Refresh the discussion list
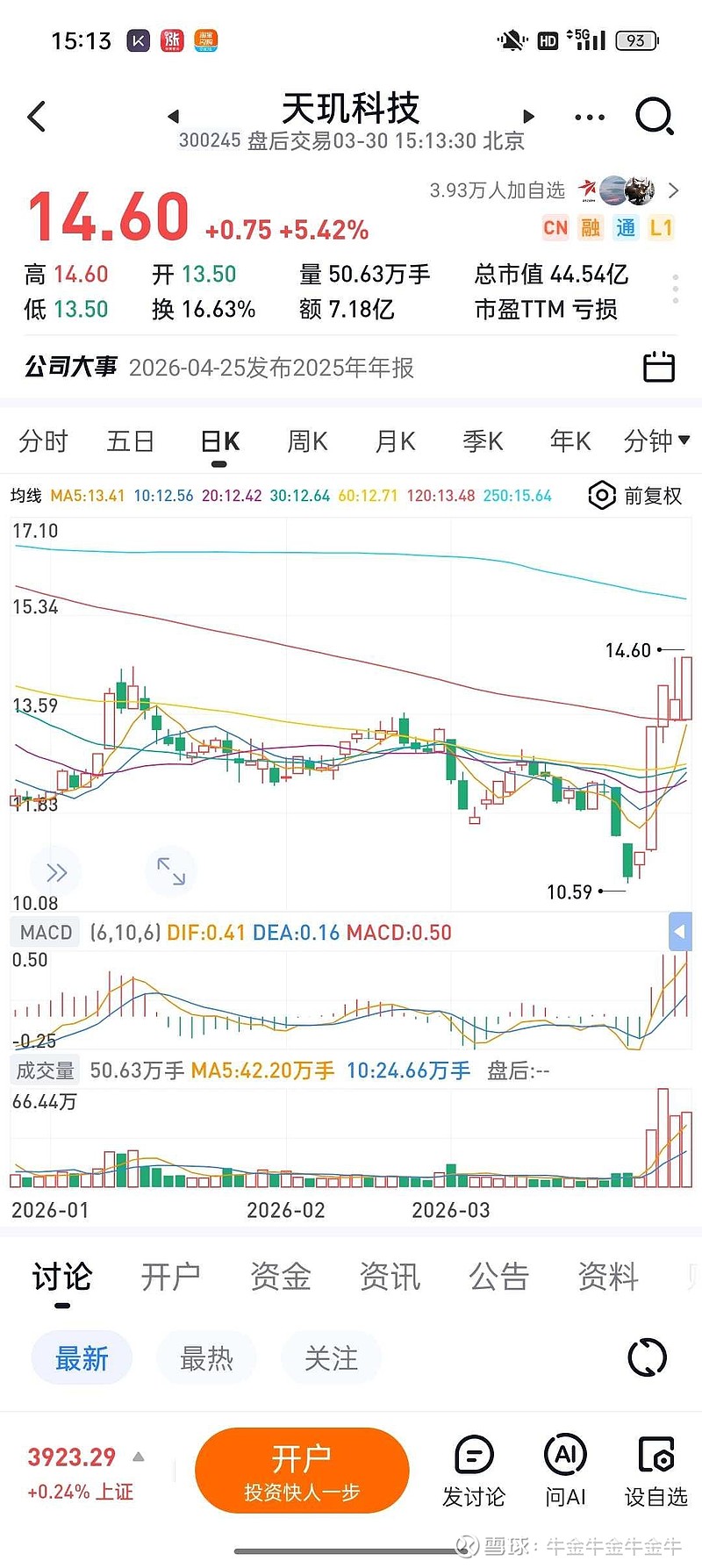This screenshot has height=1568, width=702. [648, 1358]
